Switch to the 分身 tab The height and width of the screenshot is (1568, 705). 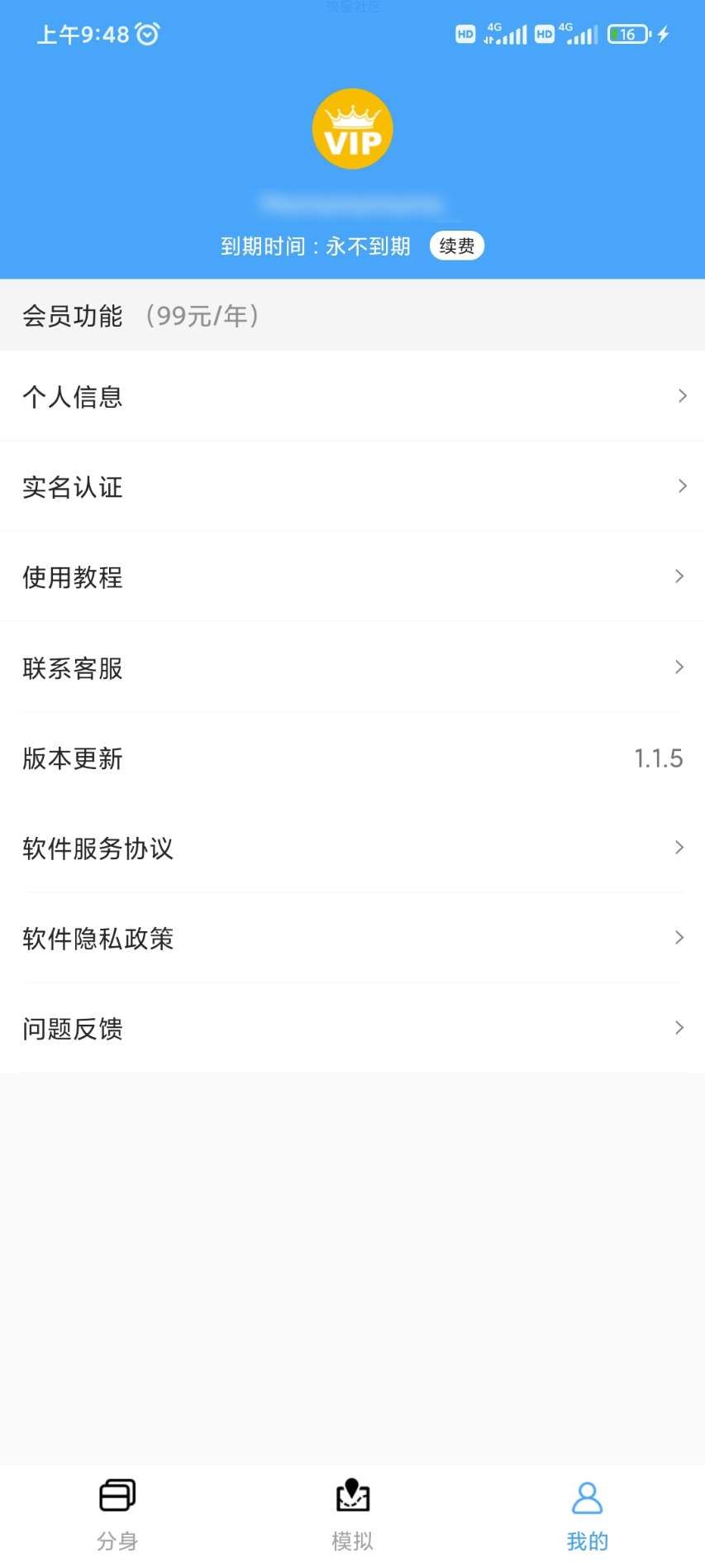[117, 1513]
